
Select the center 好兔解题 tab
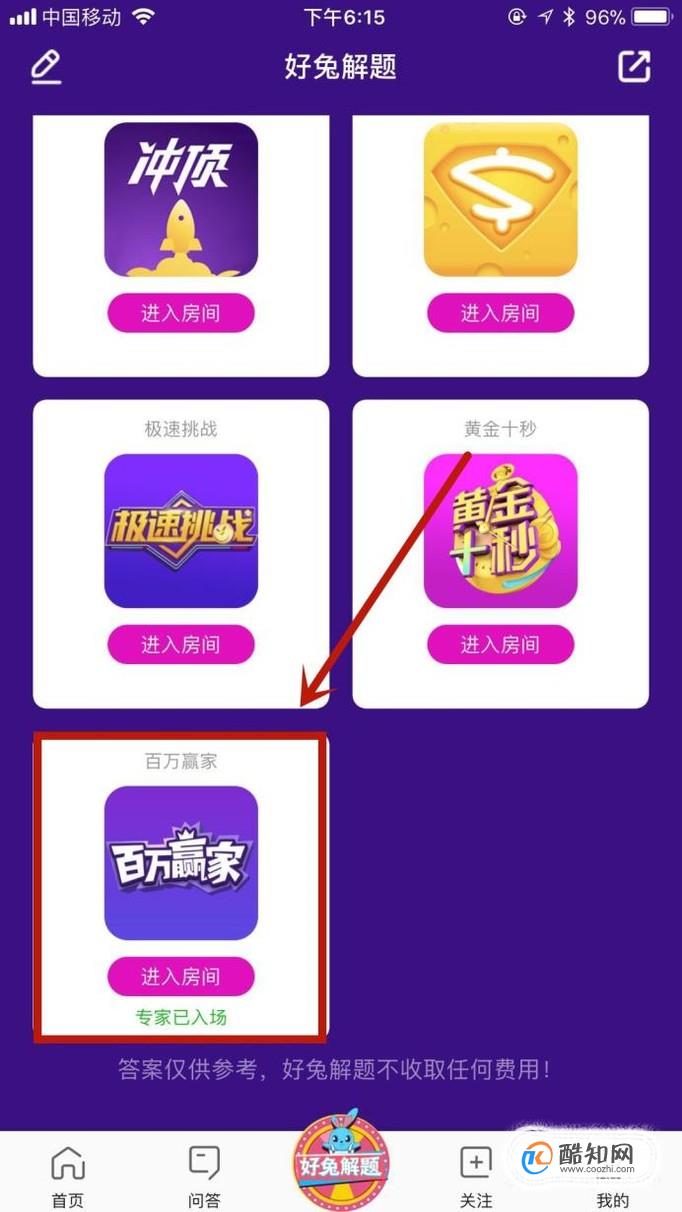pyautogui.click(x=341, y=1160)
